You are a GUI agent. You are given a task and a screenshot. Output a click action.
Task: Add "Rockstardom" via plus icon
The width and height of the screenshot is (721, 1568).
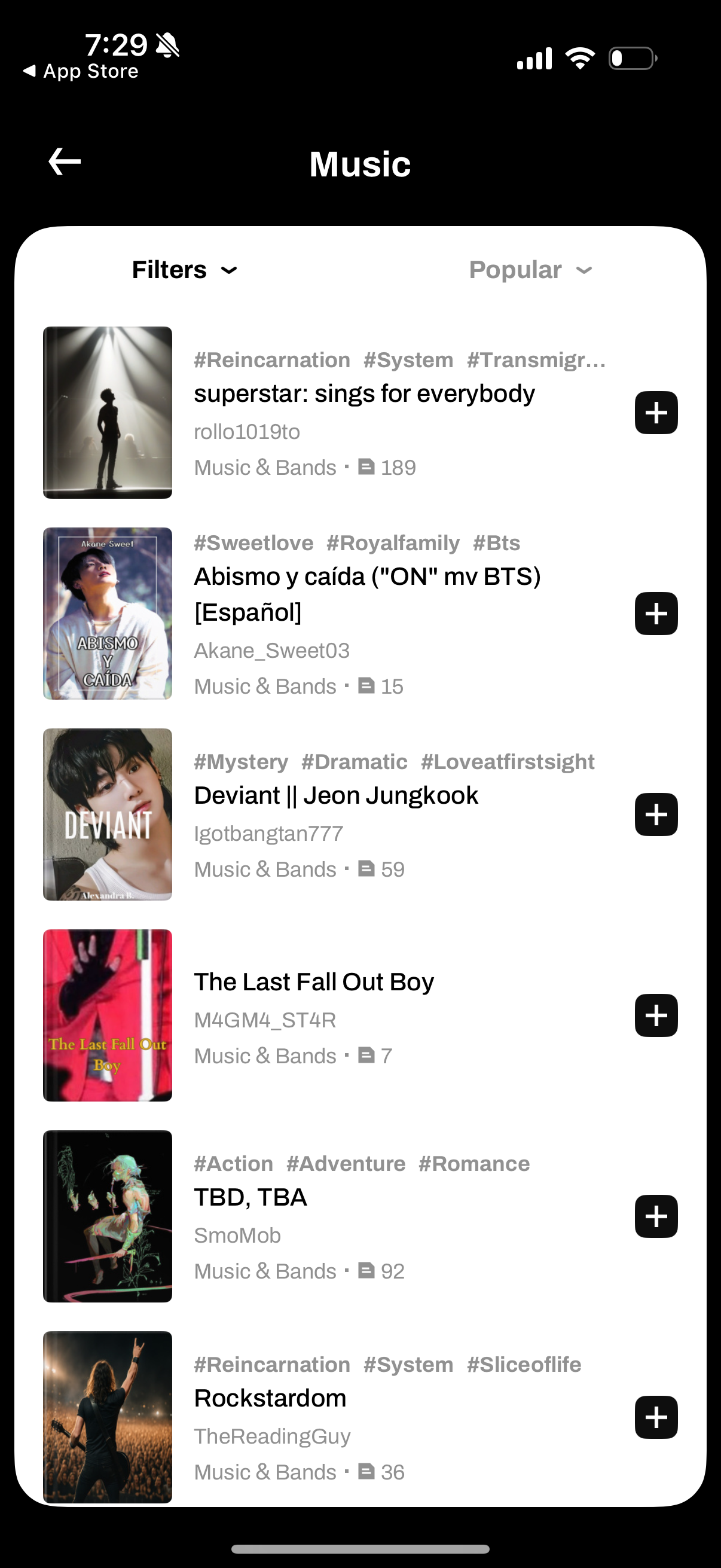[x=656, y=1418]
